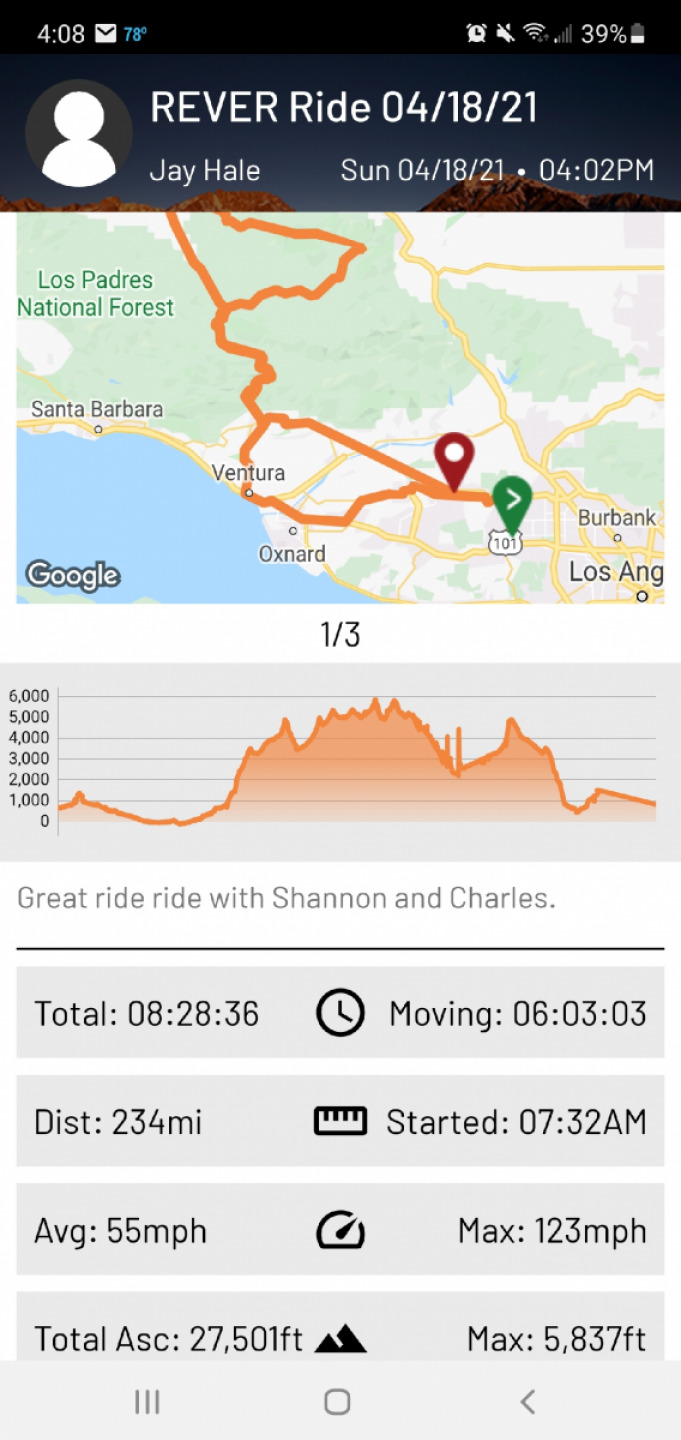The height and width of the screenshot is (1440, 681).
Task: Open Jay Hale's profile avatar
Action: [79, 134]
